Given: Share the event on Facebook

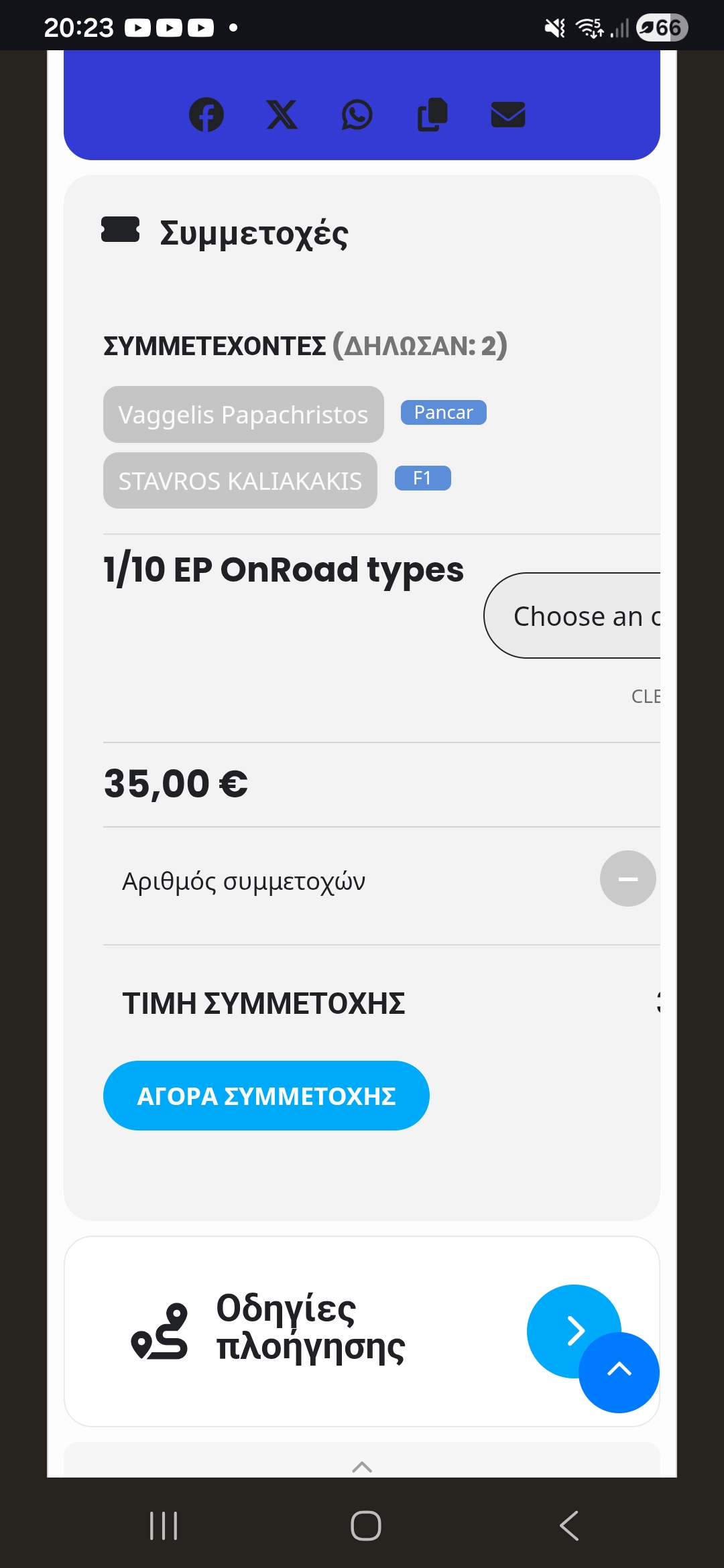Looking at the screenshot, I should pyautogui.click(x=206, y=115).
